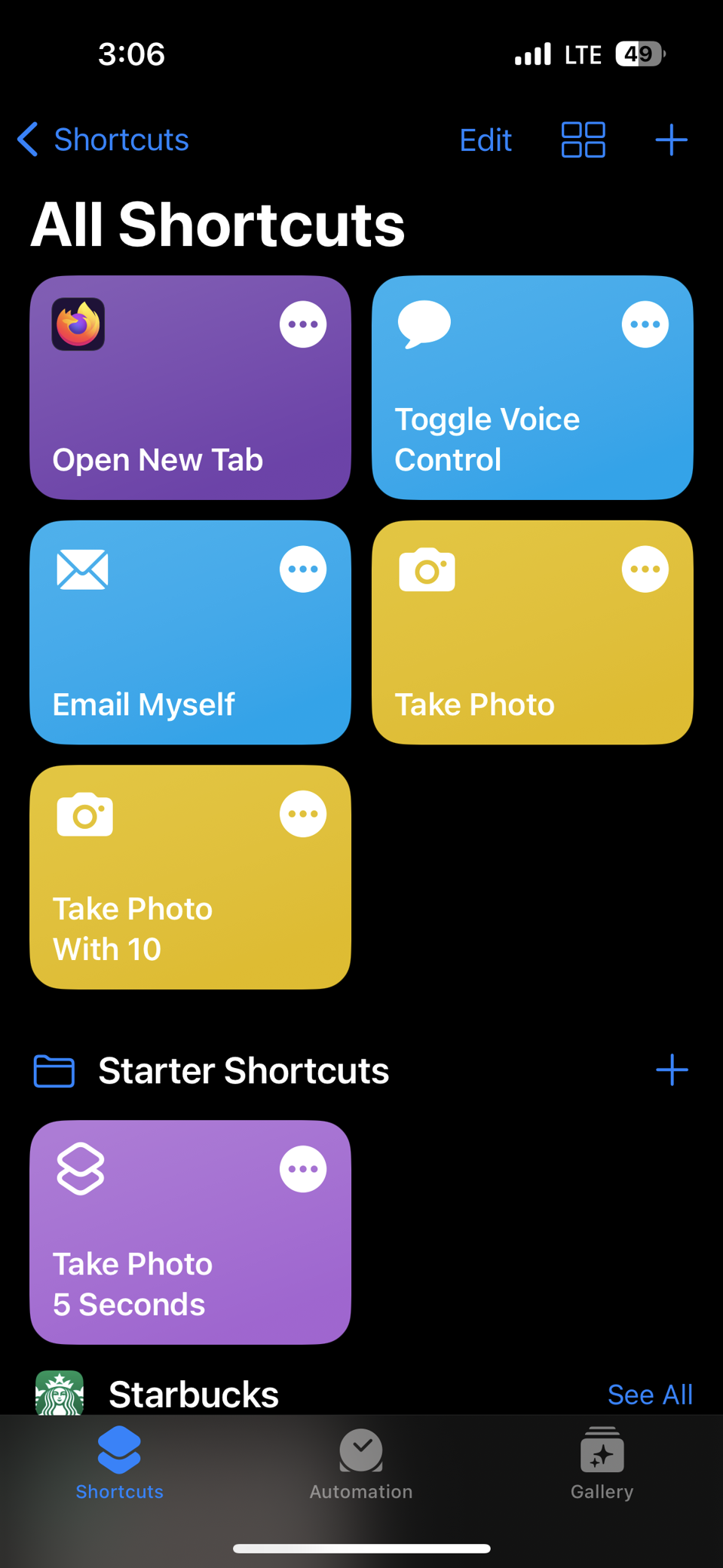
Task: Tap the Shortcuts logo on Take Photo 5 Seconds
Action: pyautogui.click(x=84, y=1170)
